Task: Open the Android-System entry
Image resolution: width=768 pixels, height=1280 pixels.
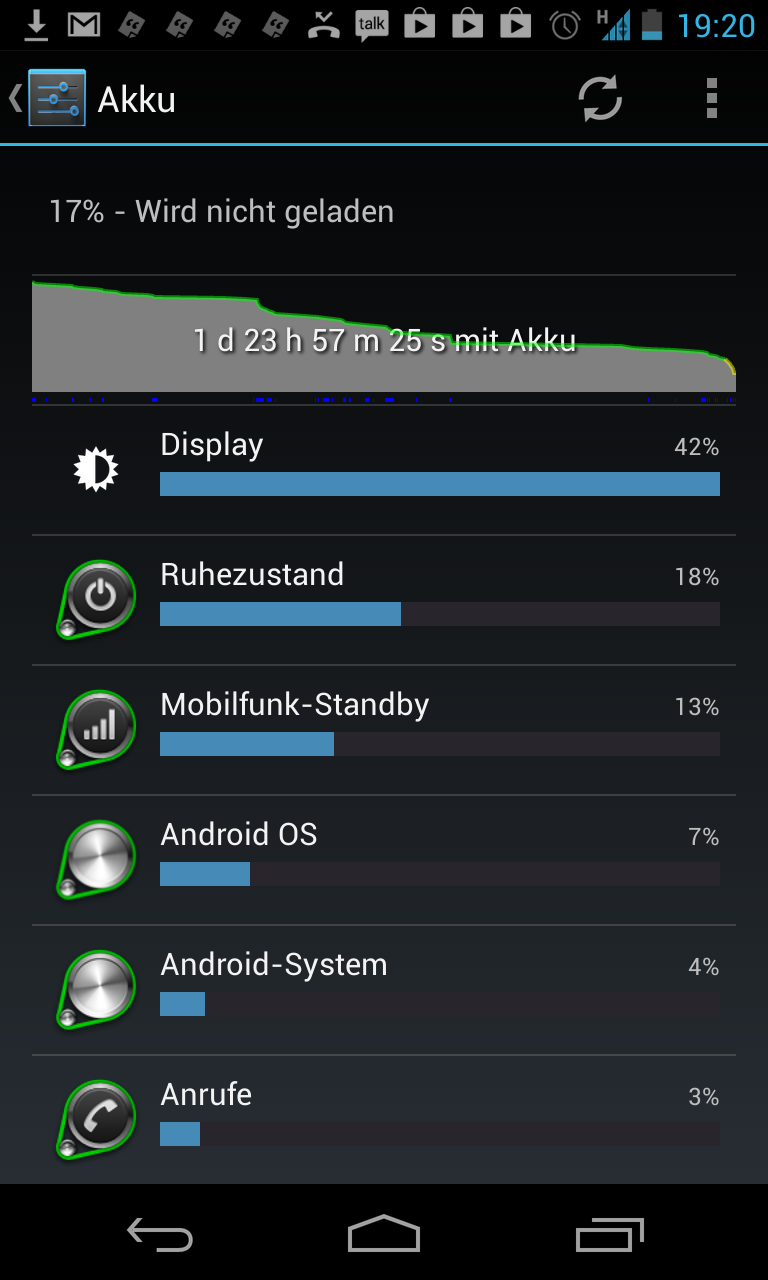Action: [384, 990]
